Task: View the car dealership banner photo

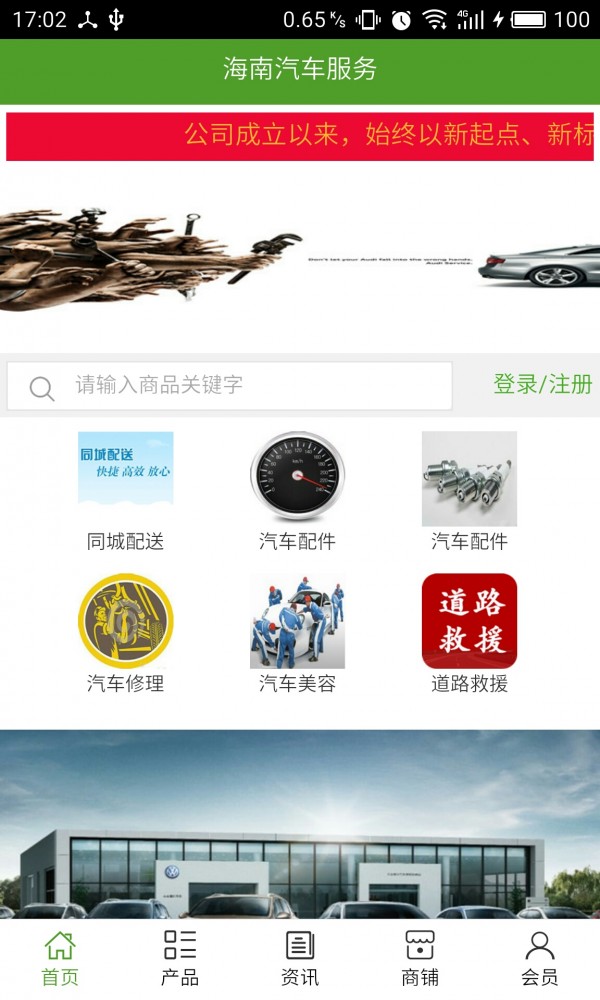Action: (300, 823)
